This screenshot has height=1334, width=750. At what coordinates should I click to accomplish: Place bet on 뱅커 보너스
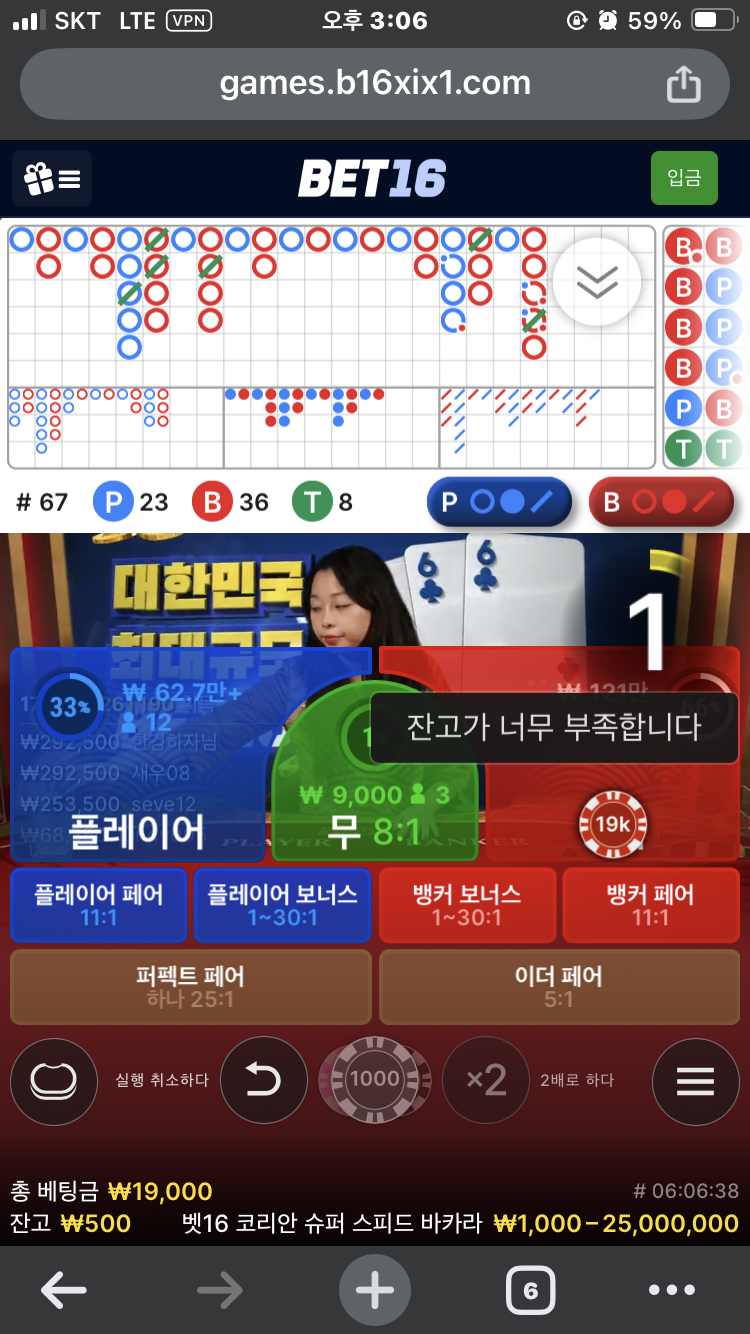coord(467,905)
